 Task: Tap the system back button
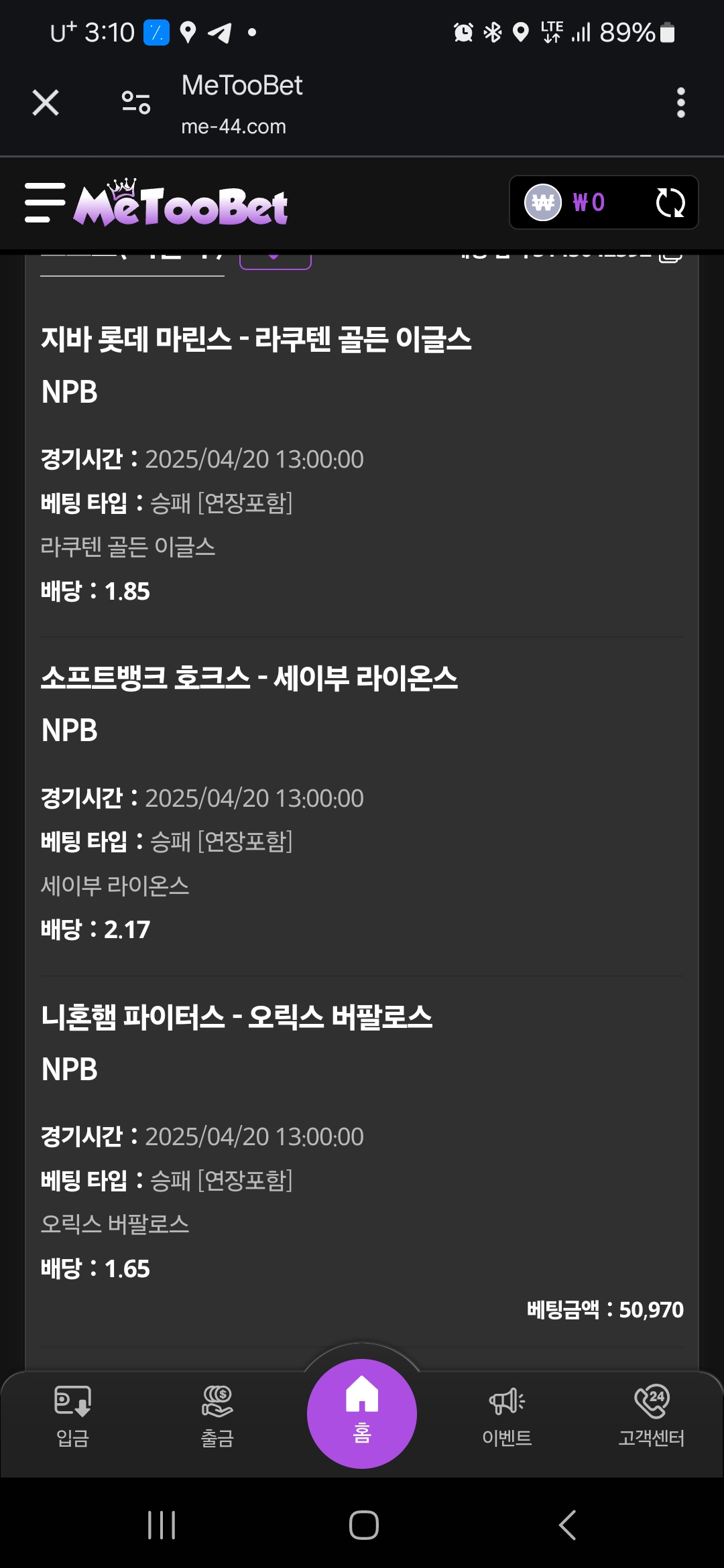pos(567,1525)
